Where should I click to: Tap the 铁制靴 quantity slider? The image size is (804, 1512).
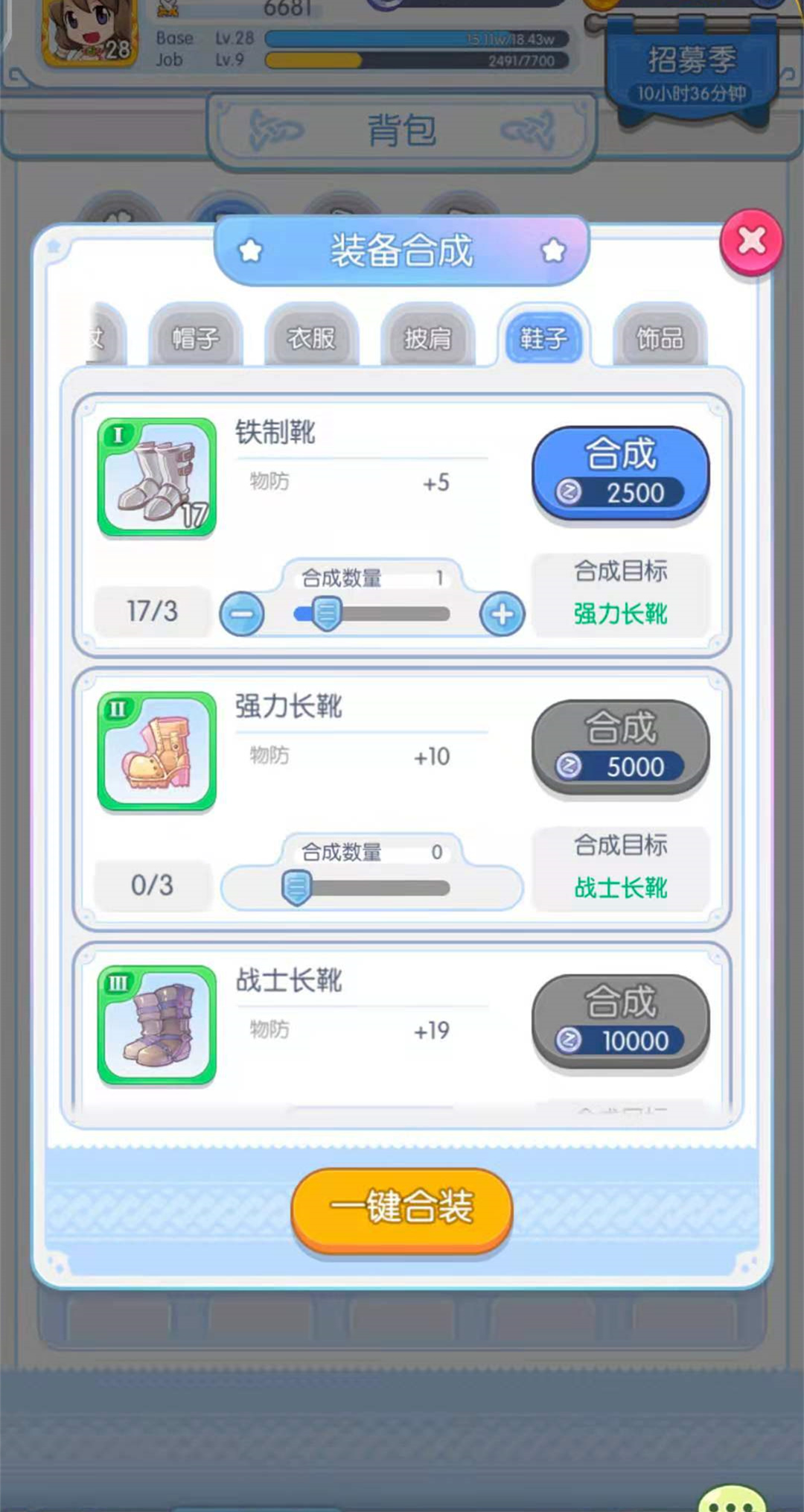[x=372, y=614]
